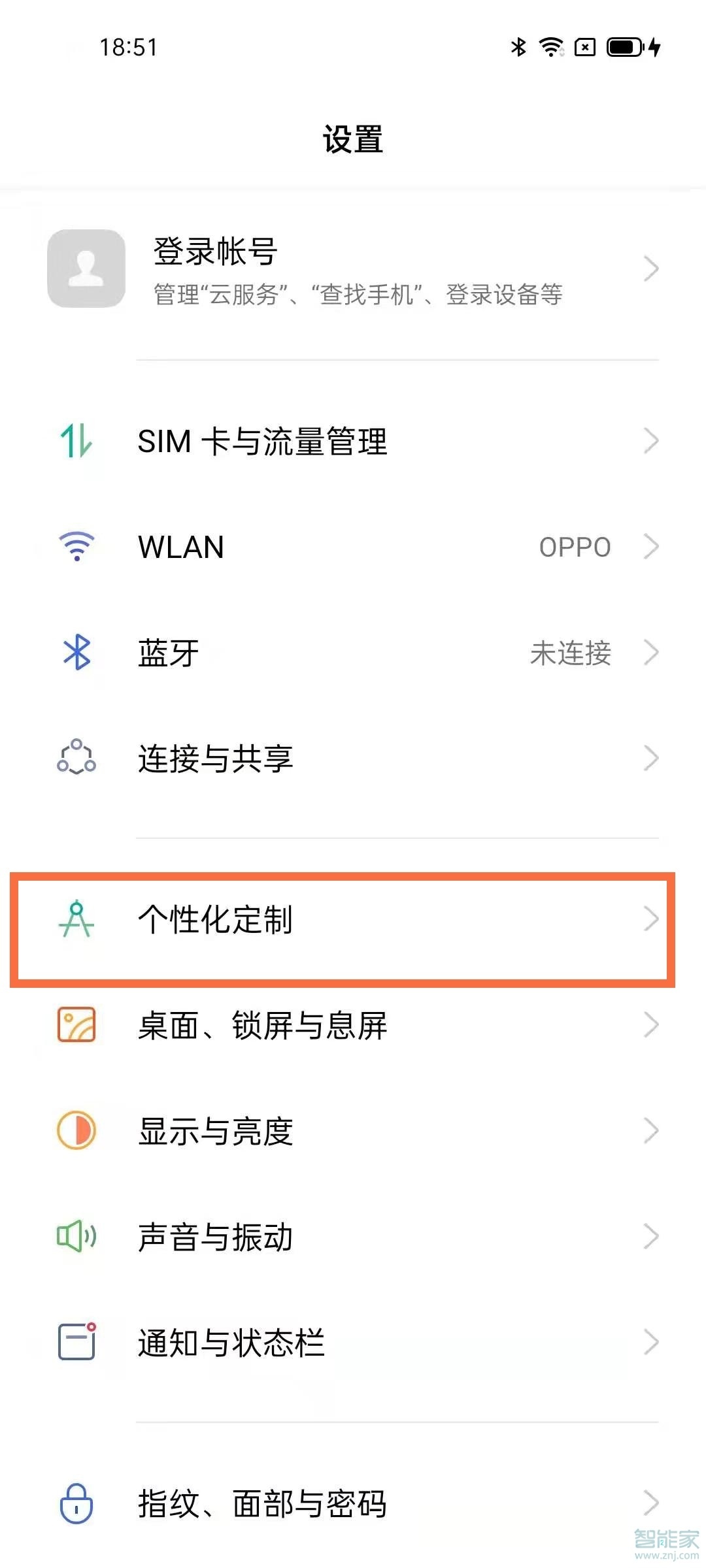Viewport: 706px width, 1568px height.
Task: Click the 桌面、锁屏与息屏 wallpaper icon
Action: click(75, 1026)
